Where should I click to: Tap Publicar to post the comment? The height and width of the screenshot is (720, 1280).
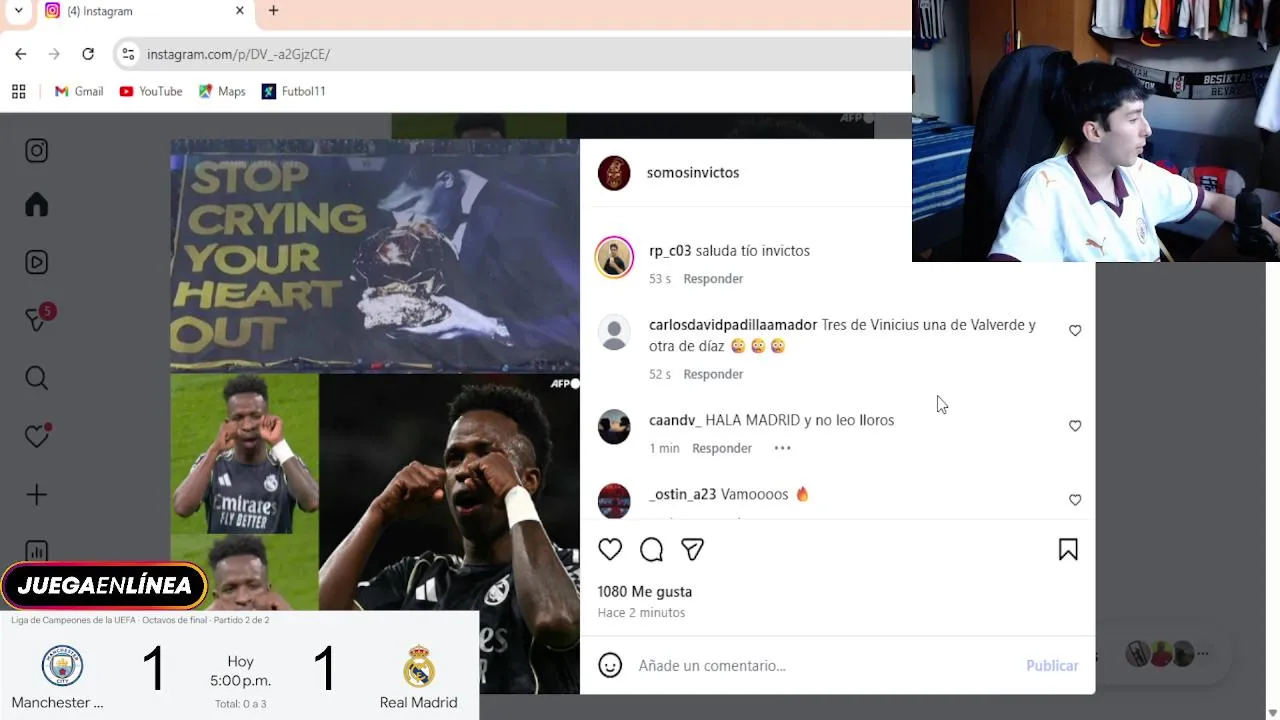point(1051,665)
